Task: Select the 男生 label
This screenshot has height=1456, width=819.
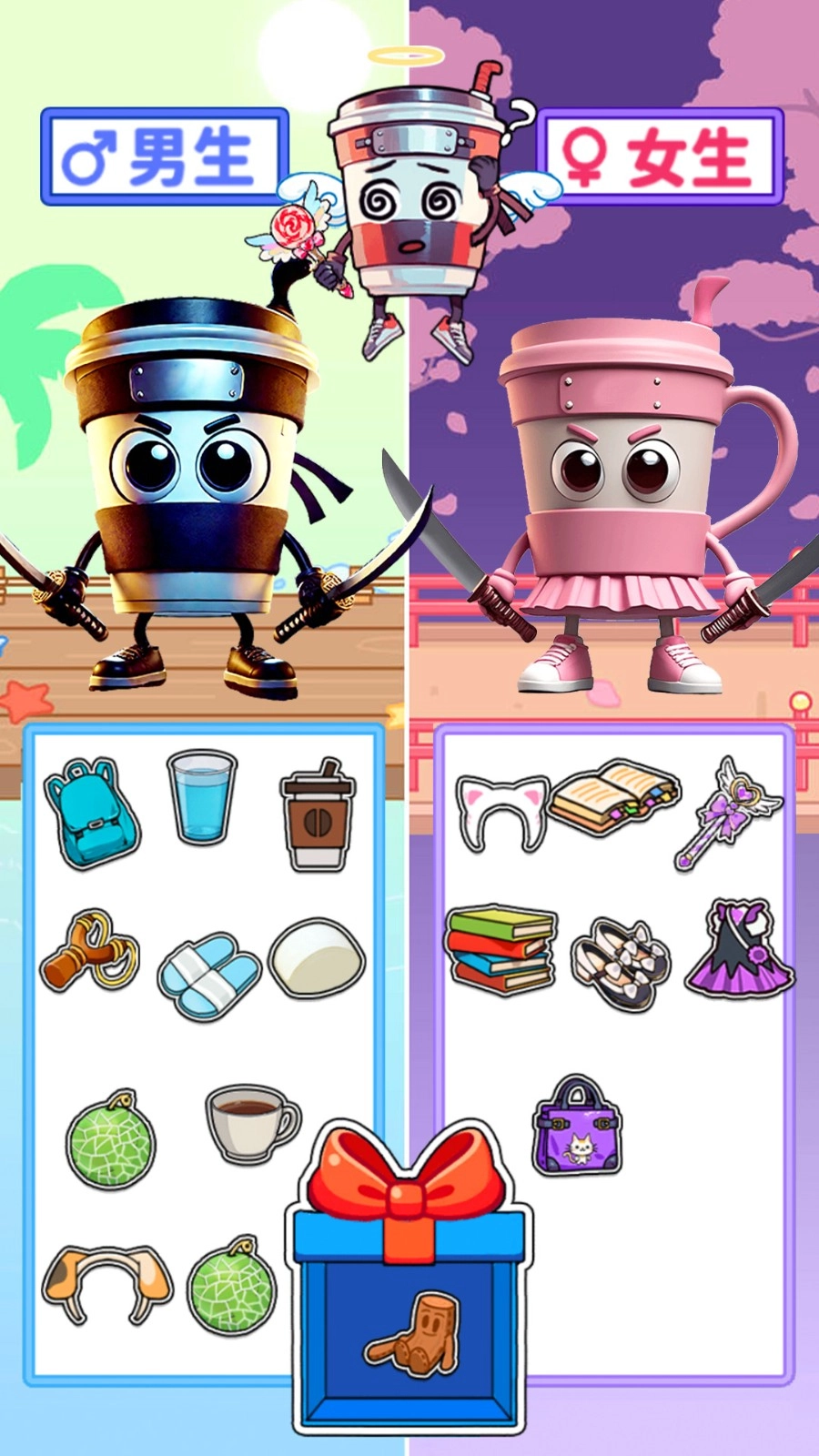Action: (165, 157)
